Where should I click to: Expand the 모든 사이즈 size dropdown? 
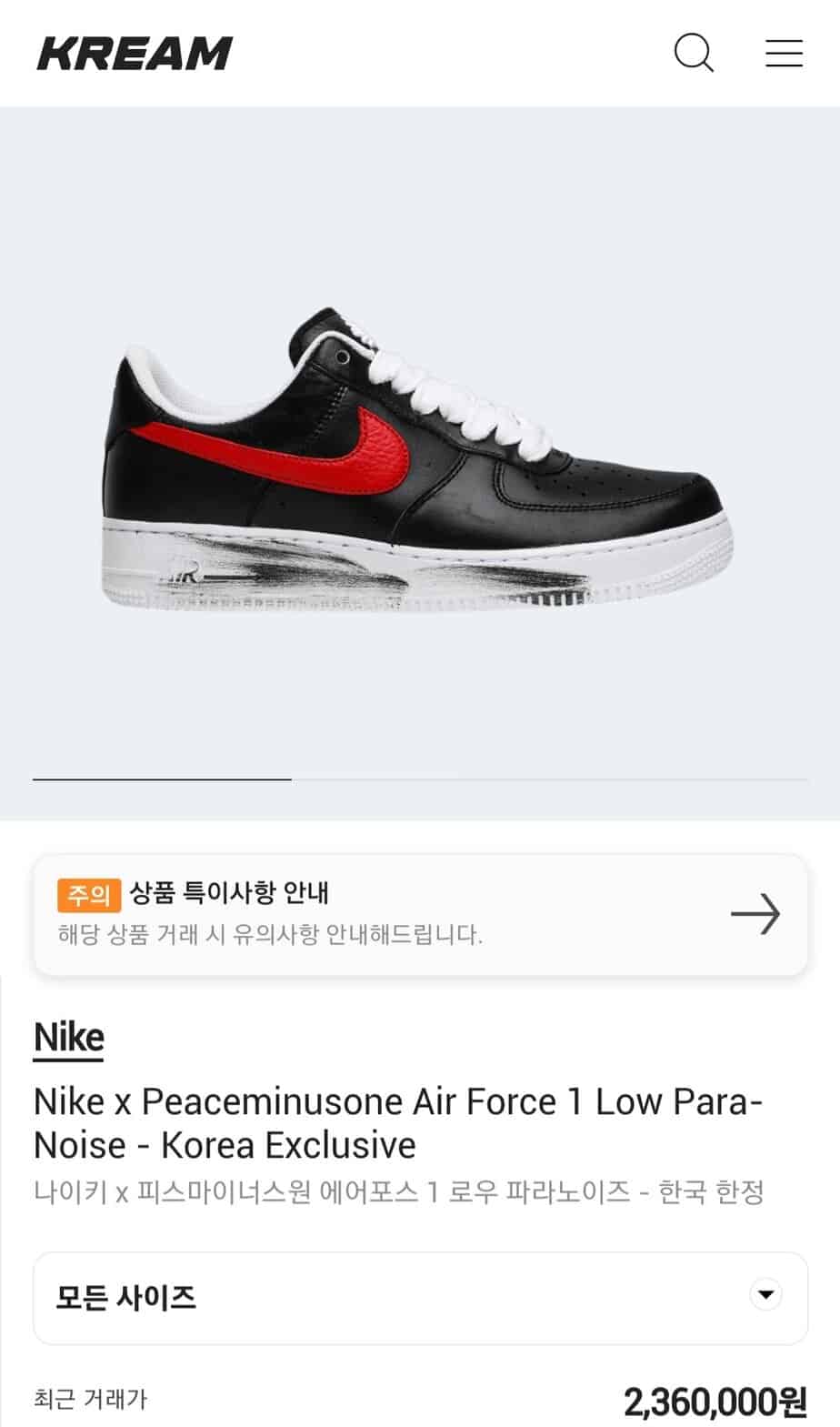(x=420, y=1296)
